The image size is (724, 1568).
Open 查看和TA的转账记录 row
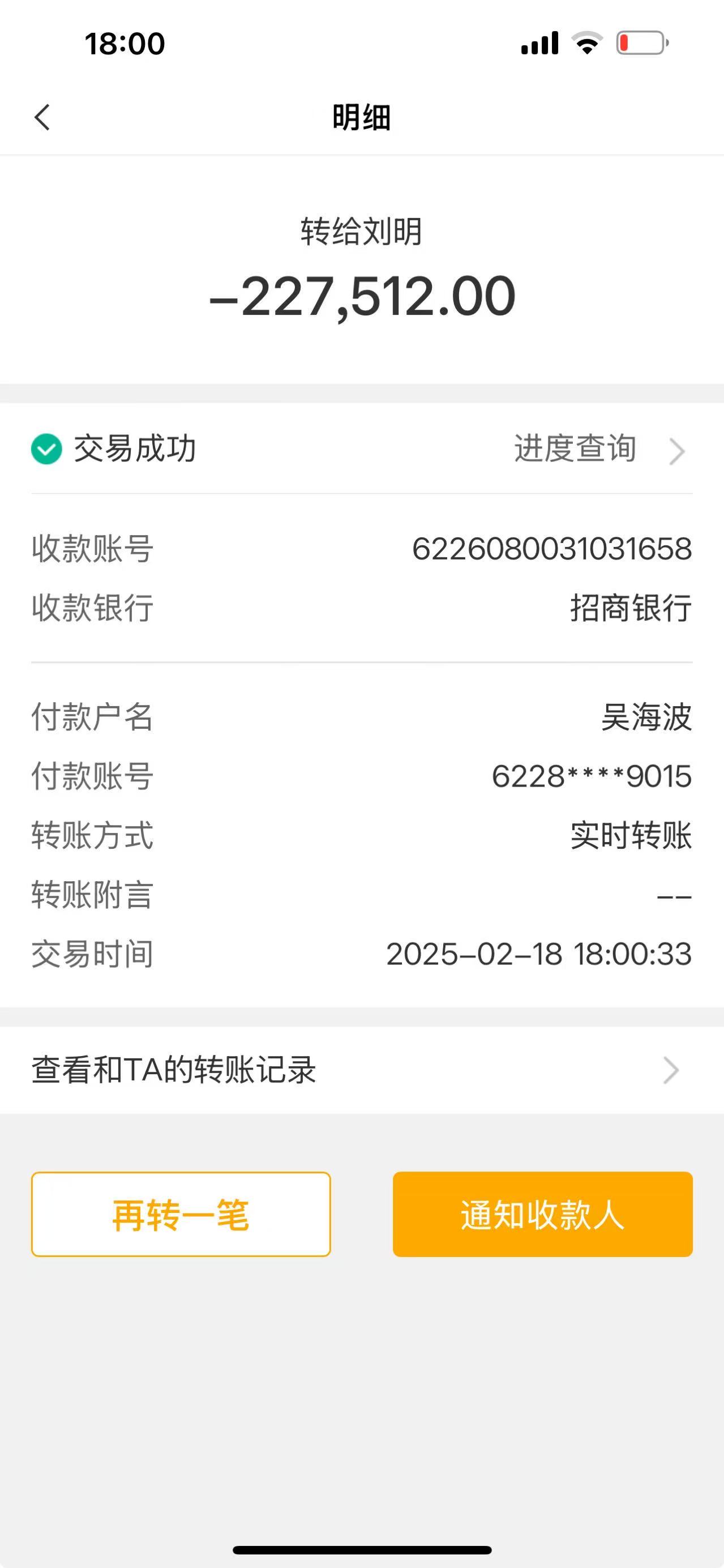(x=362, y=1070)
